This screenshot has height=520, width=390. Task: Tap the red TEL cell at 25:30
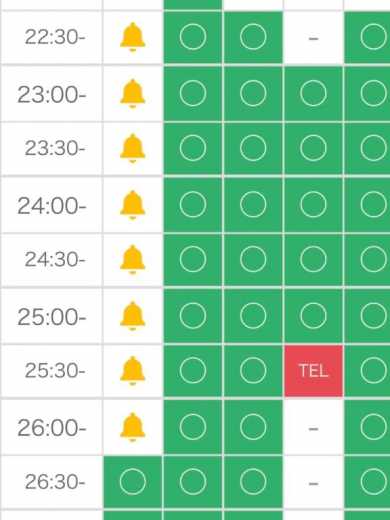click(313, 371)
